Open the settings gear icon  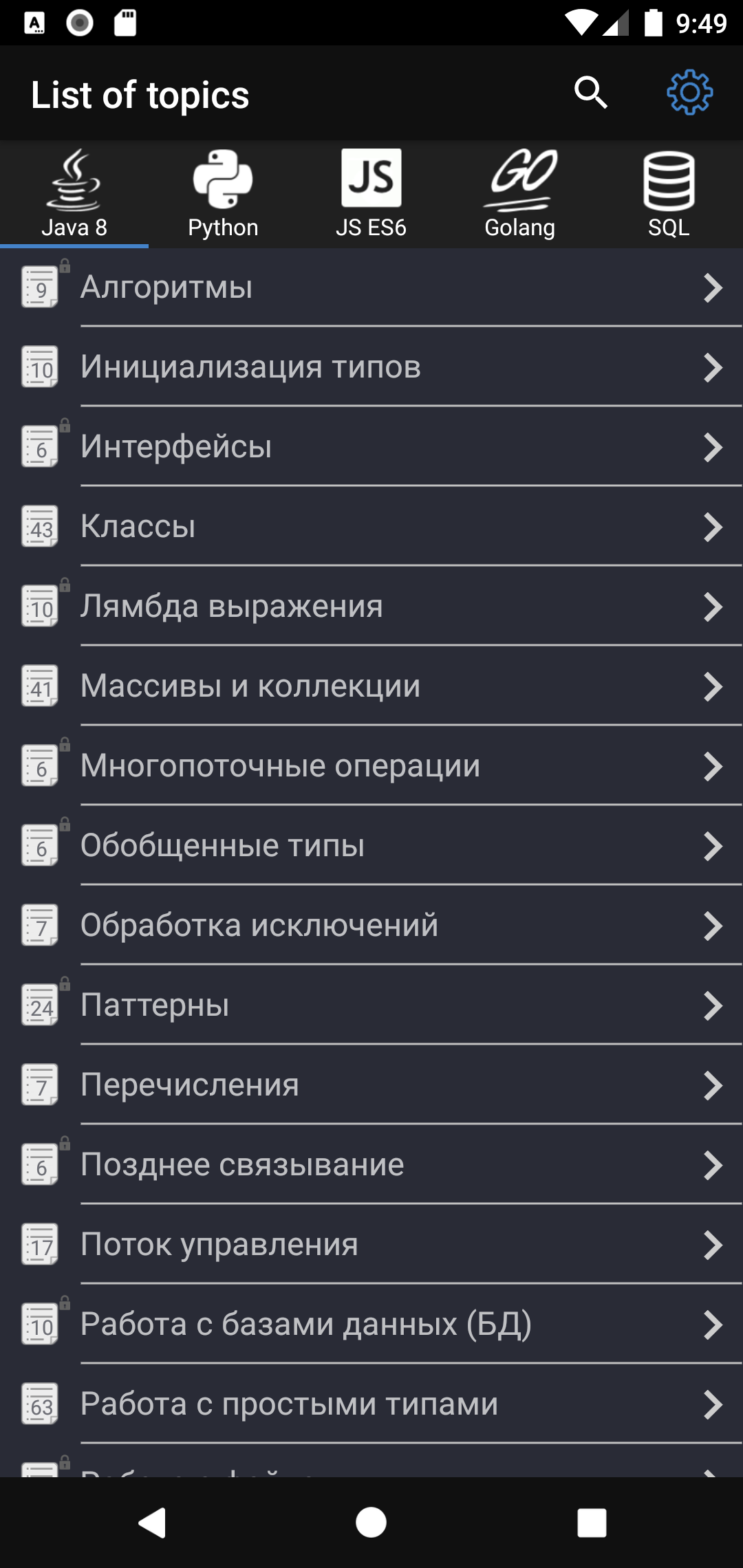(x=689, y=93)
